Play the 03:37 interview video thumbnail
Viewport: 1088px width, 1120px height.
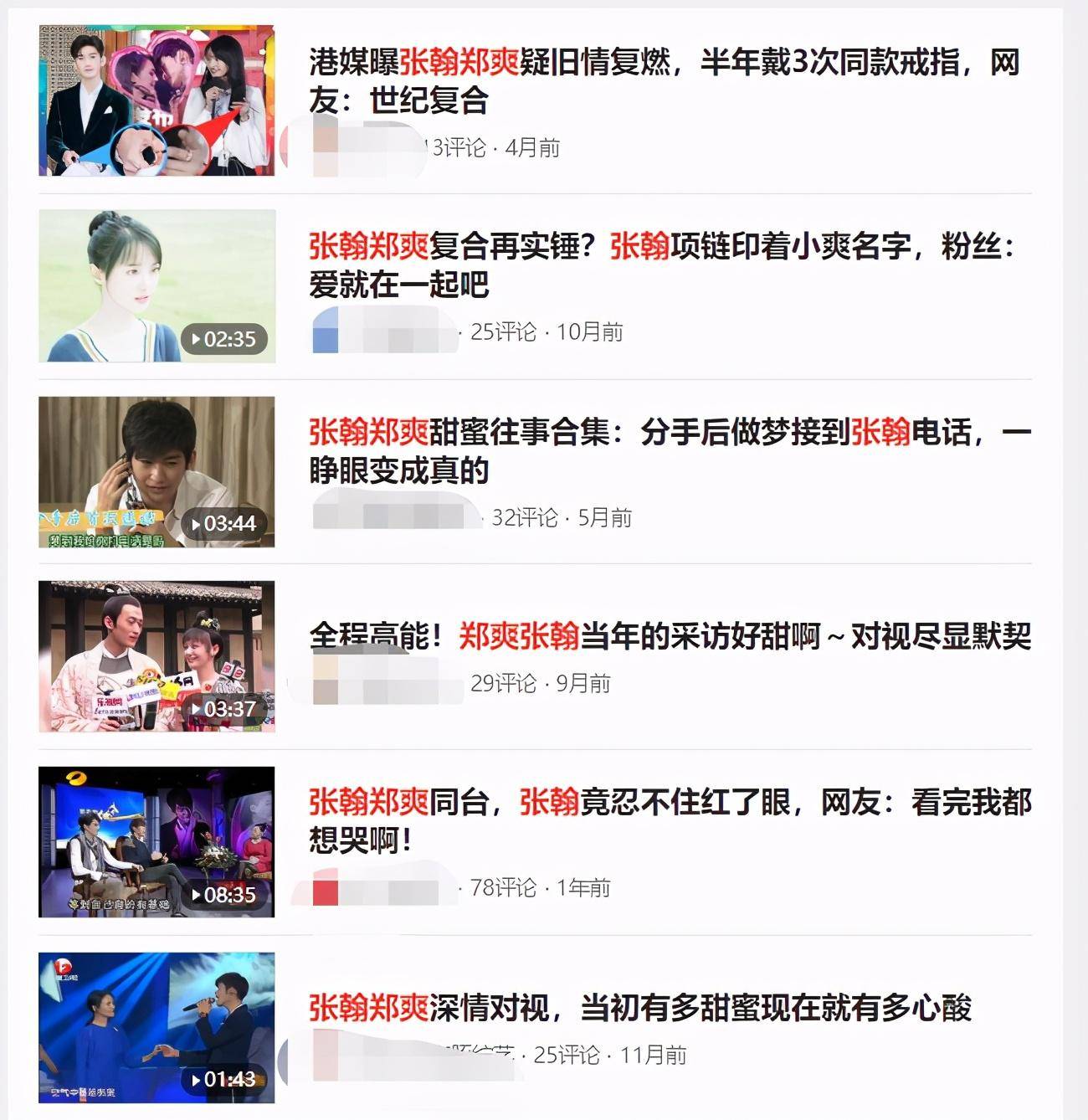click(157, 656)
